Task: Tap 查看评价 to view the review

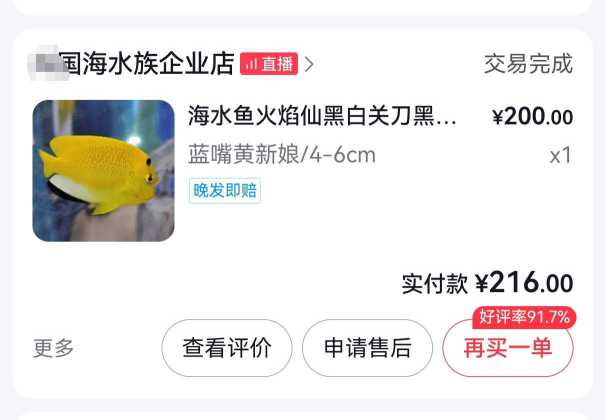Action: [x=227, y=348]
